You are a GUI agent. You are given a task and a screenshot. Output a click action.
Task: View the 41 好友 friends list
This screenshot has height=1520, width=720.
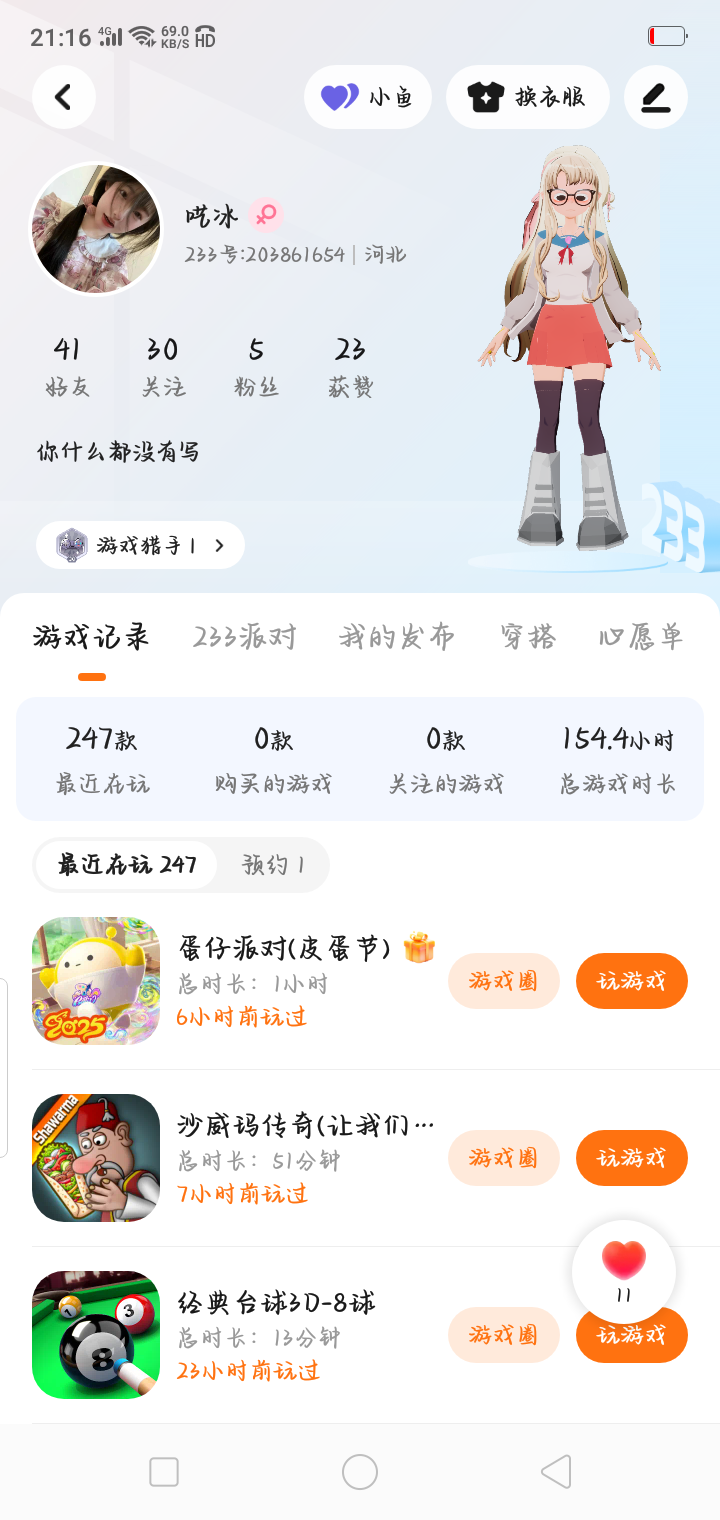67,367
